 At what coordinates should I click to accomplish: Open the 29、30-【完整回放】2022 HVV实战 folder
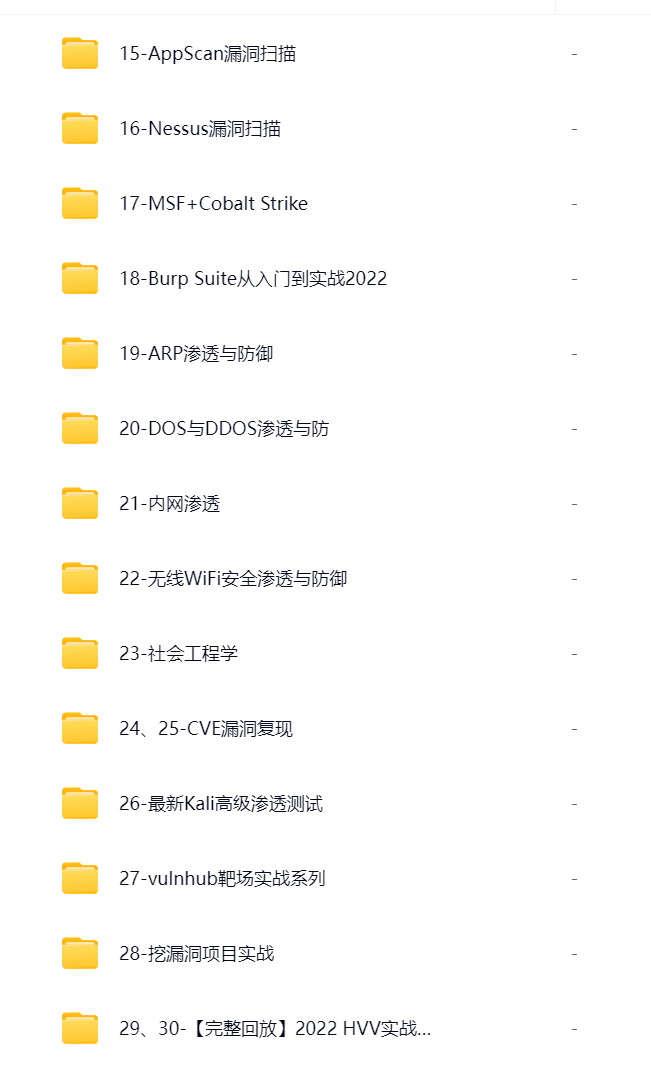(275, 1029)
